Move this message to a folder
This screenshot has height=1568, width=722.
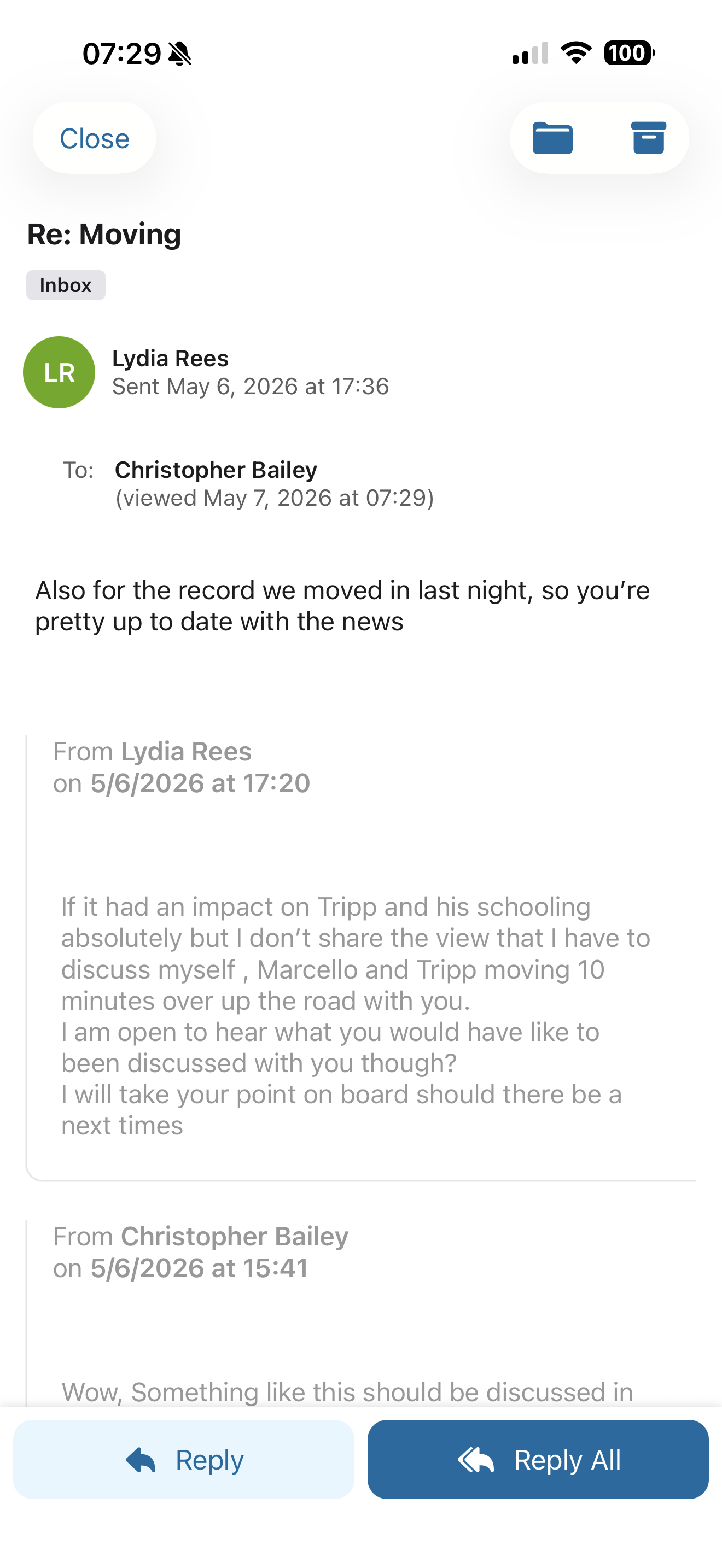552,138
